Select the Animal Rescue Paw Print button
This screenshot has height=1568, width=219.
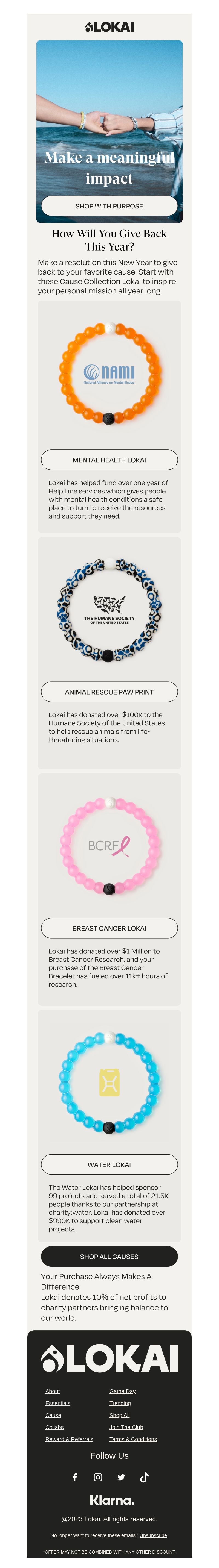(x=109, y=692)
